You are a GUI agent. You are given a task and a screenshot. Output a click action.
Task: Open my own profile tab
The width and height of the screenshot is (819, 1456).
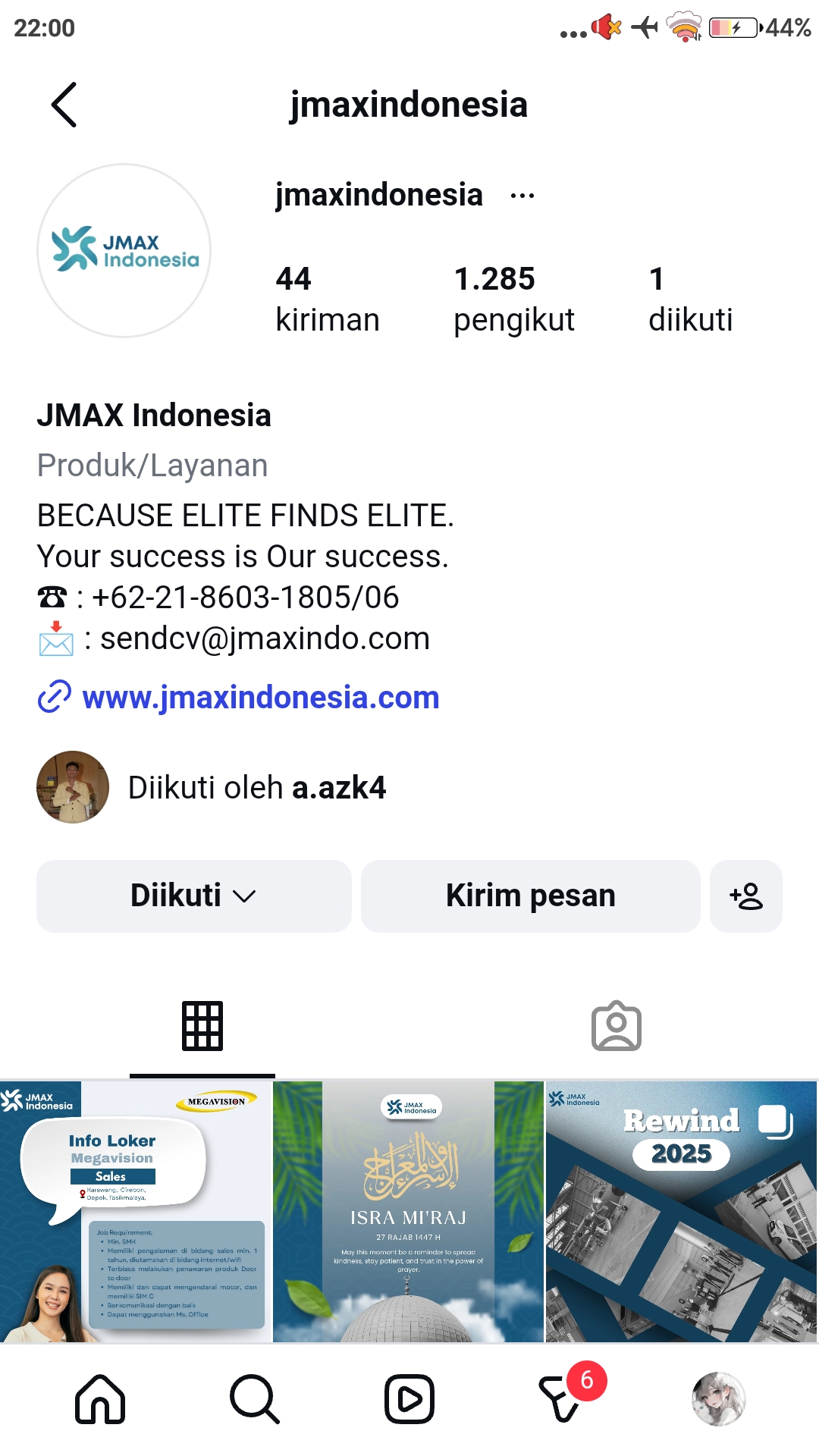(x=719, y=1399)
